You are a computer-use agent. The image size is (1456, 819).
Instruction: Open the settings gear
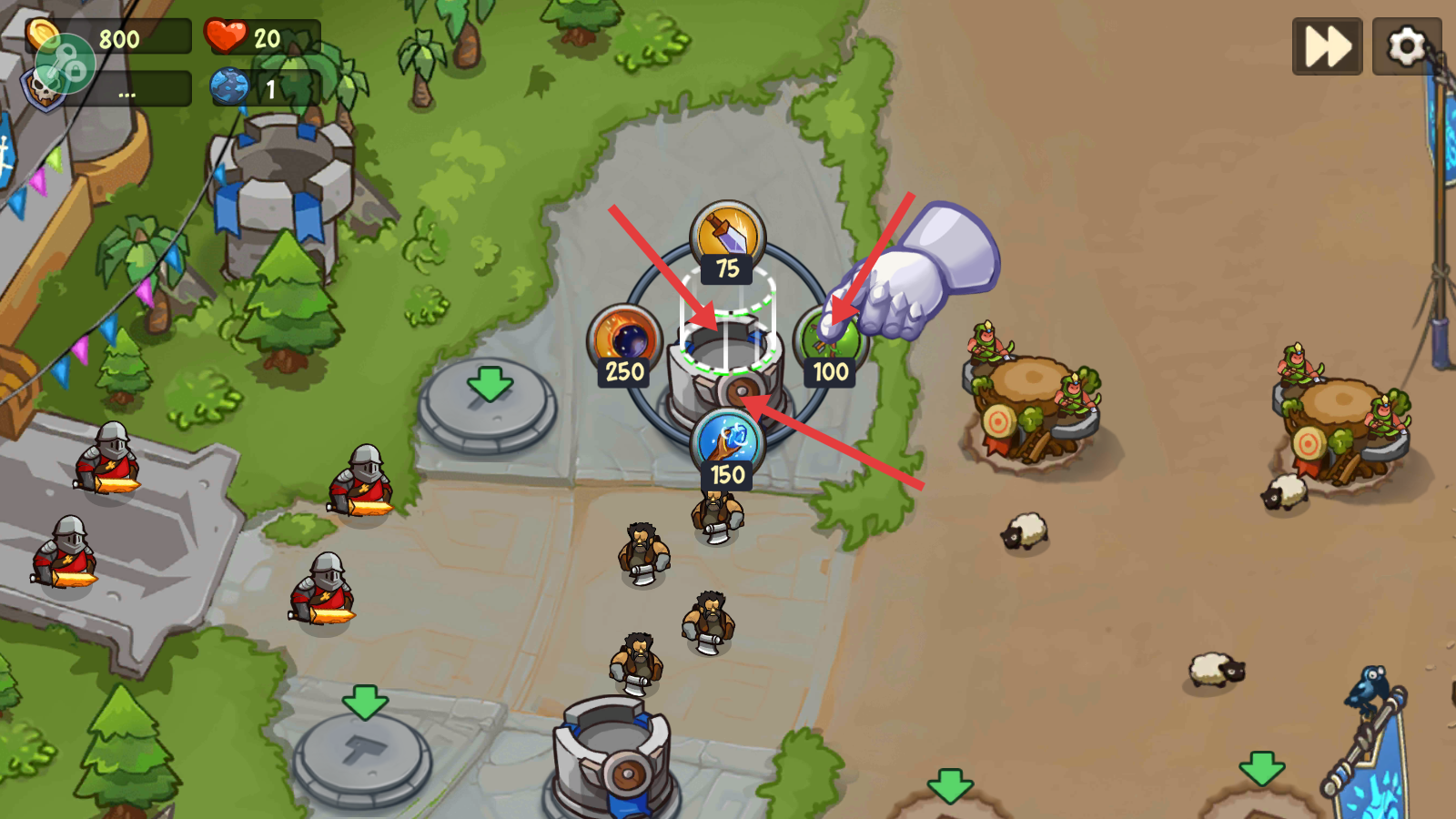point(1406,46)
